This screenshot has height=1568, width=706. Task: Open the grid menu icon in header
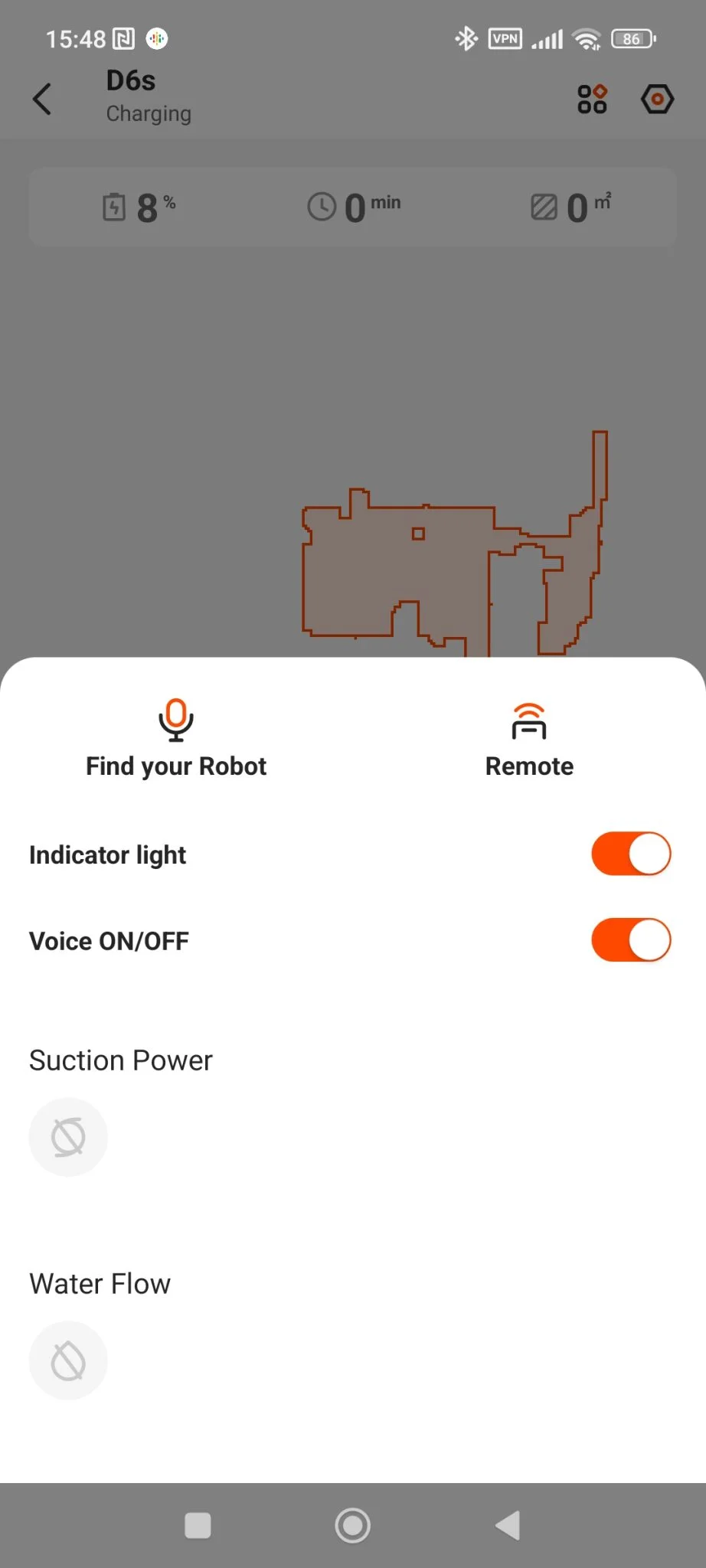[x=592, y=99]
